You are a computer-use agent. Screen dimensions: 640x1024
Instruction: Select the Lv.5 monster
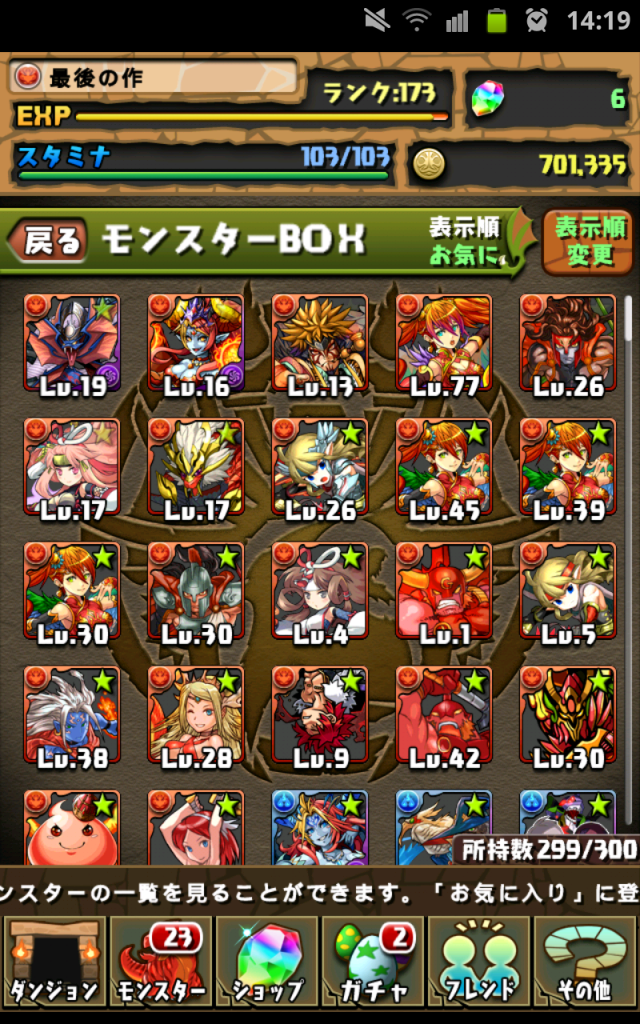[567, 591]
